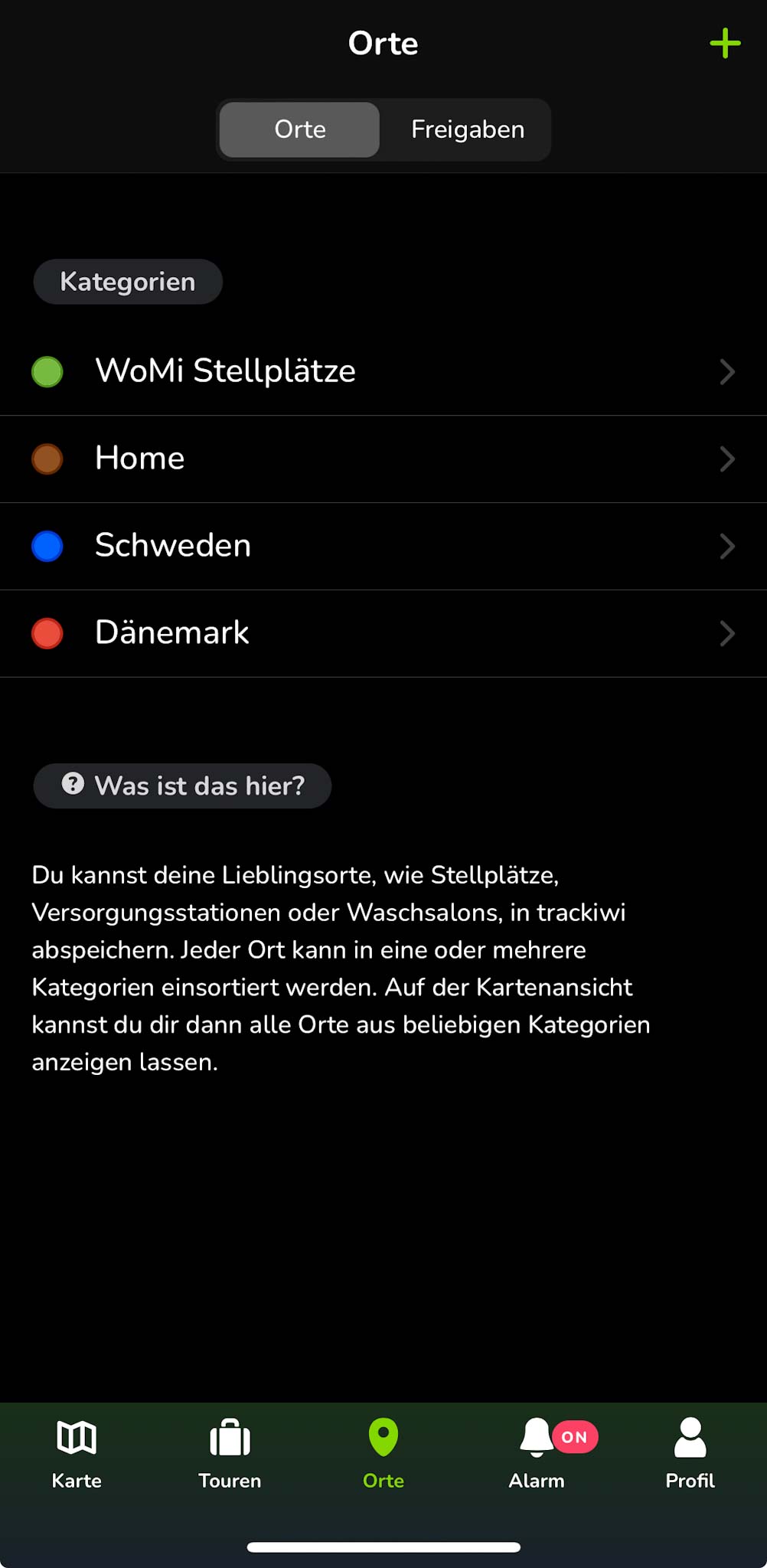Tap the Kategorien label badge
Screen dimensions: 767x1568
tap(127, 281)
